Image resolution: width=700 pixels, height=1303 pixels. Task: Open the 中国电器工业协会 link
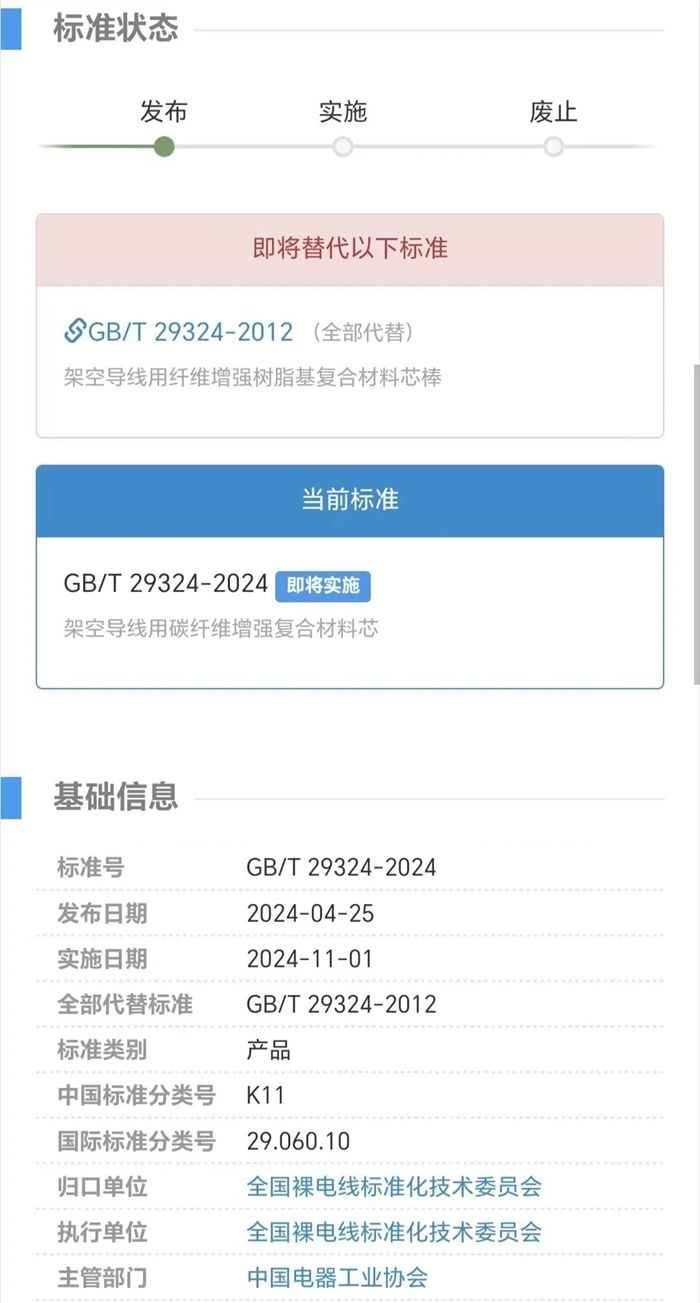click(337, 1277)
